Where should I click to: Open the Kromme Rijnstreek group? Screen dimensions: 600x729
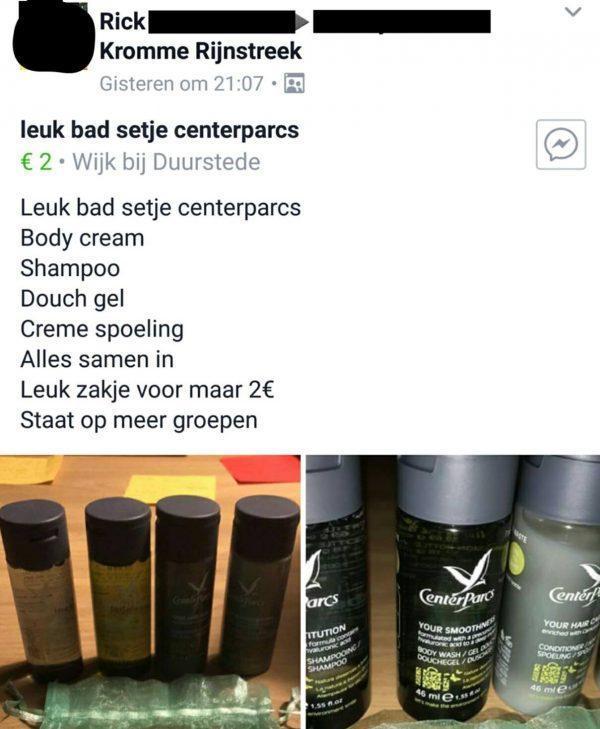coord(200,51)
